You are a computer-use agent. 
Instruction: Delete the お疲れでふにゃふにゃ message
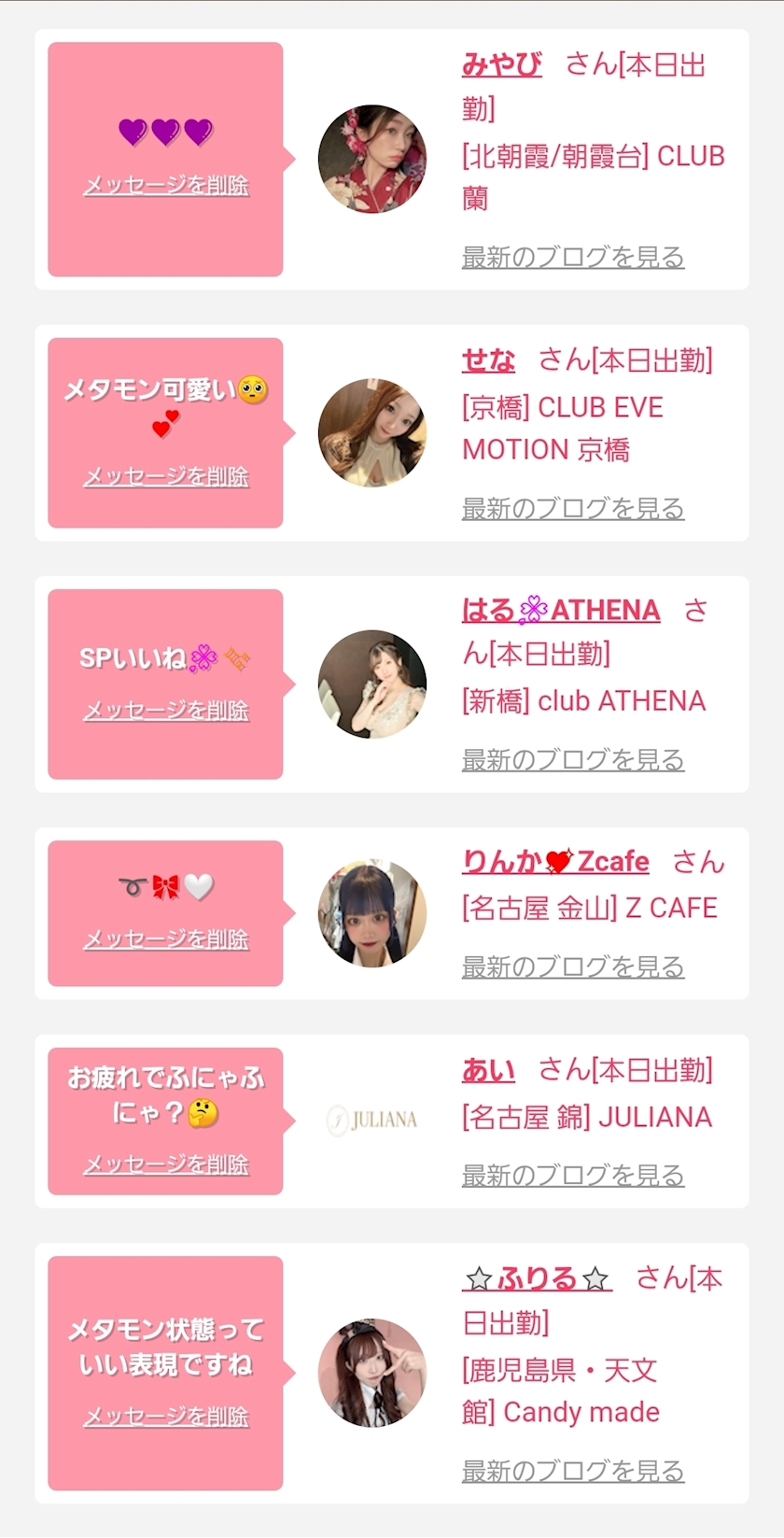point(166,1164)
